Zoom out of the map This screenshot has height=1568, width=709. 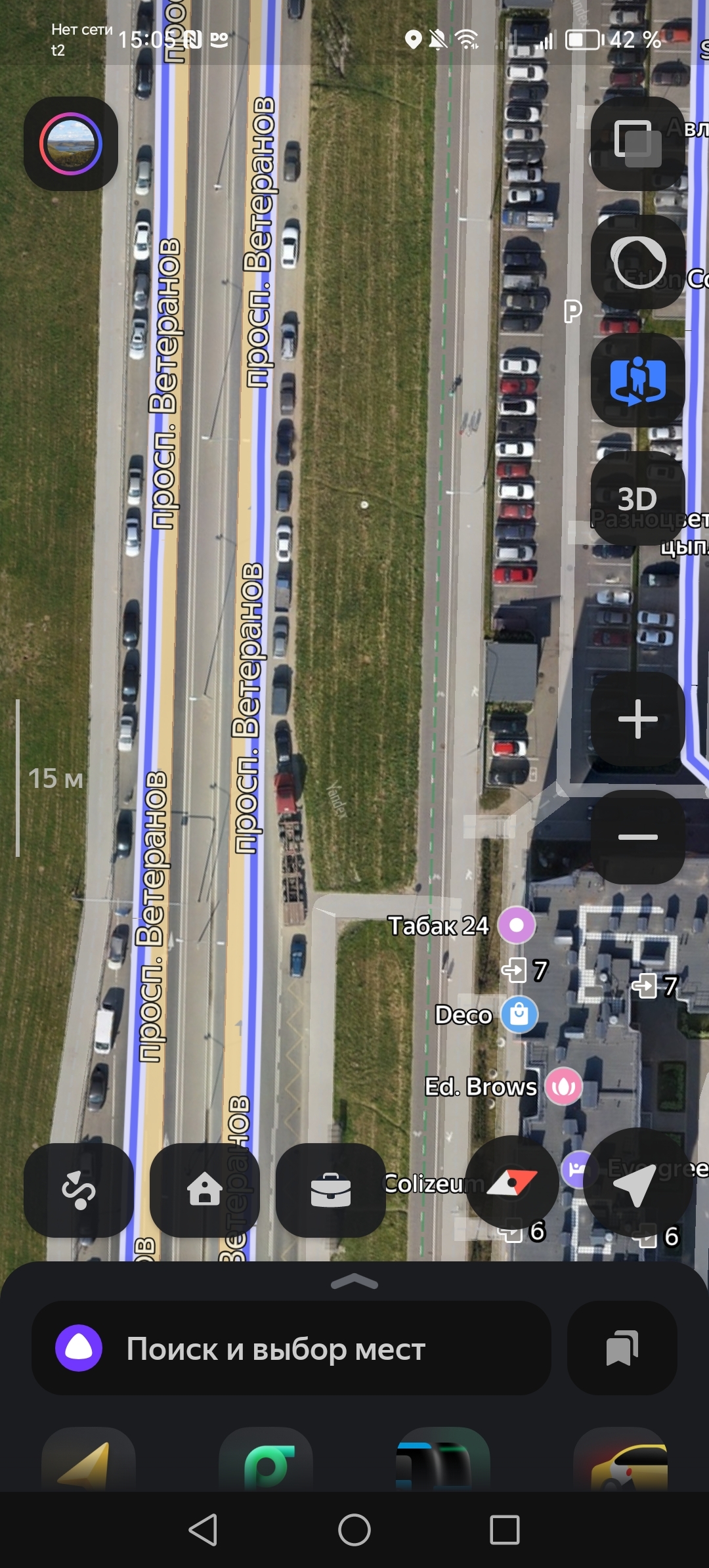click(x=637, y=837)
